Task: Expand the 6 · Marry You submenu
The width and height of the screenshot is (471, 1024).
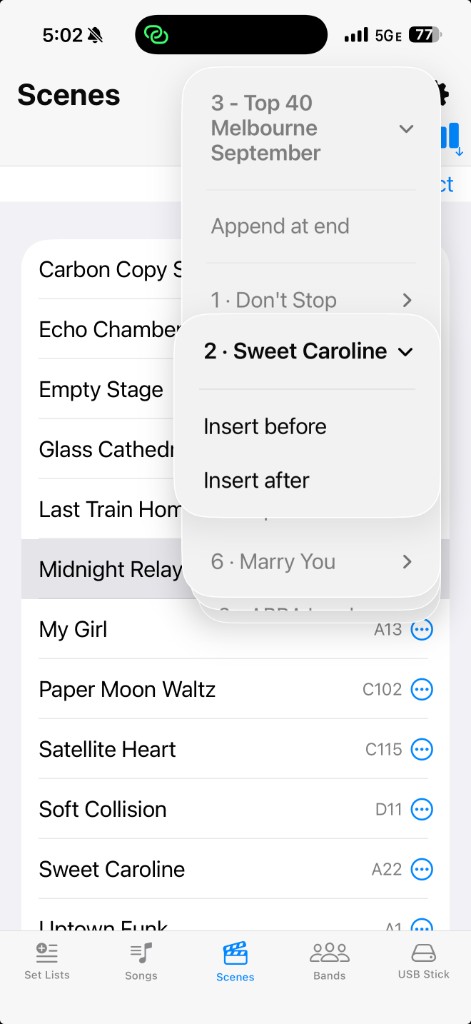Action: point(311,562)
